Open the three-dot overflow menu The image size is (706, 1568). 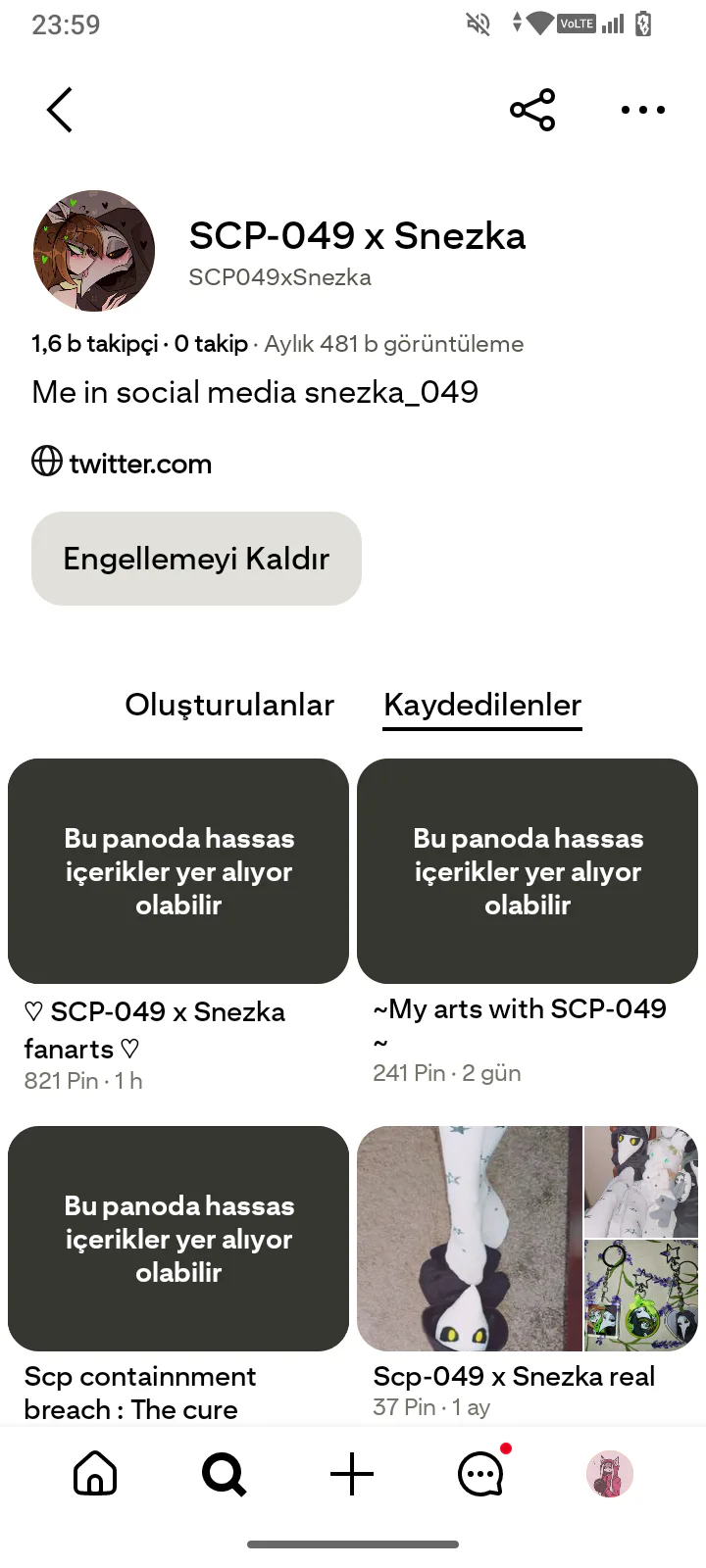(642, 110)
